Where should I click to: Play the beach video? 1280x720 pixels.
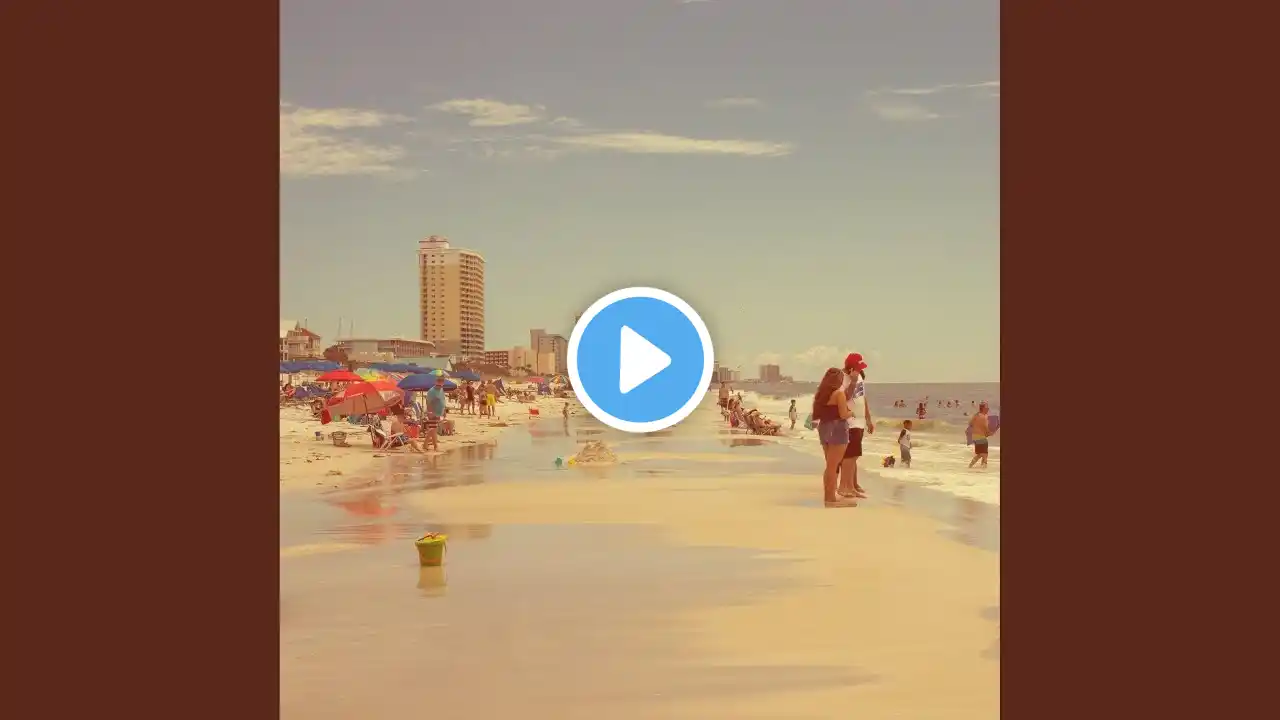pos(640,360)
